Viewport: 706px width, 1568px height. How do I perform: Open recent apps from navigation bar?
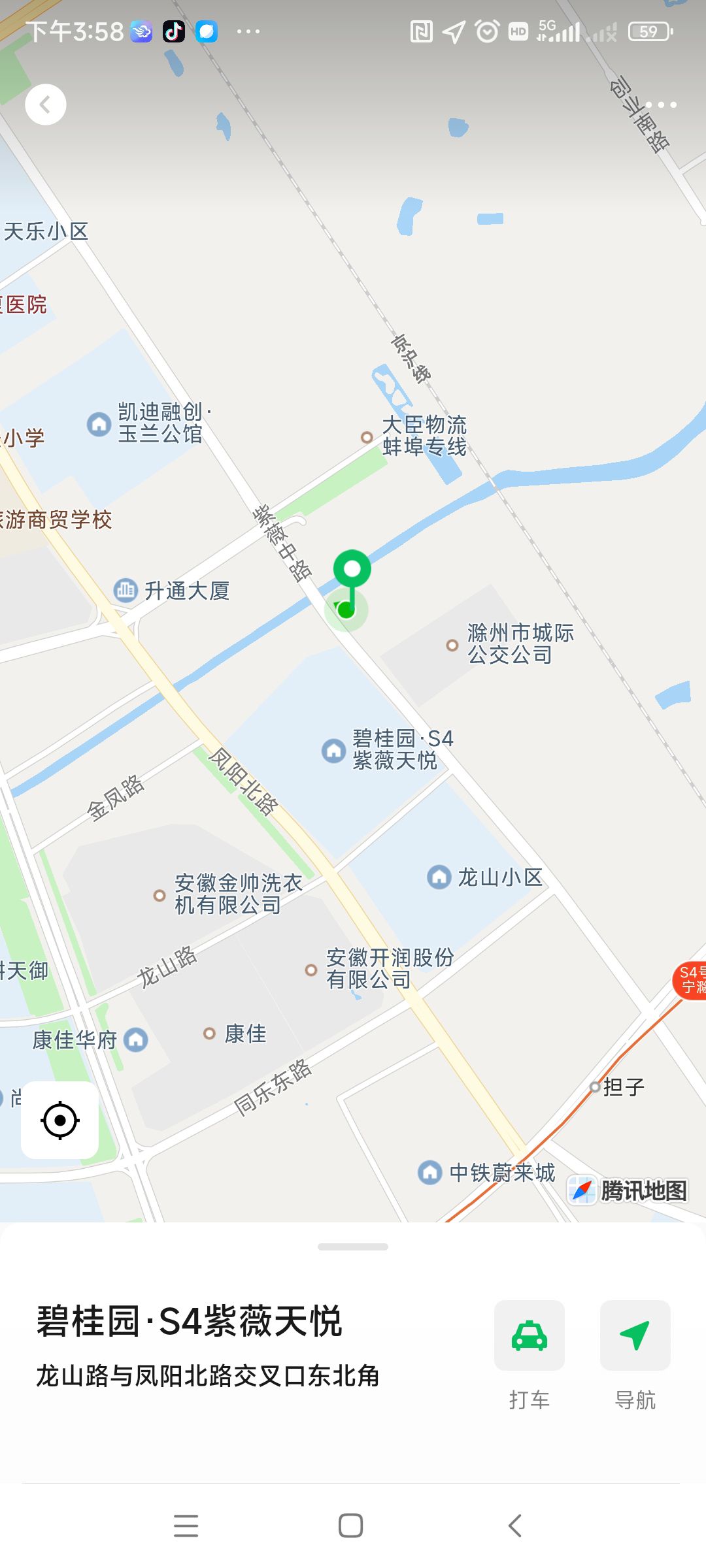[x=186, y=1526]
